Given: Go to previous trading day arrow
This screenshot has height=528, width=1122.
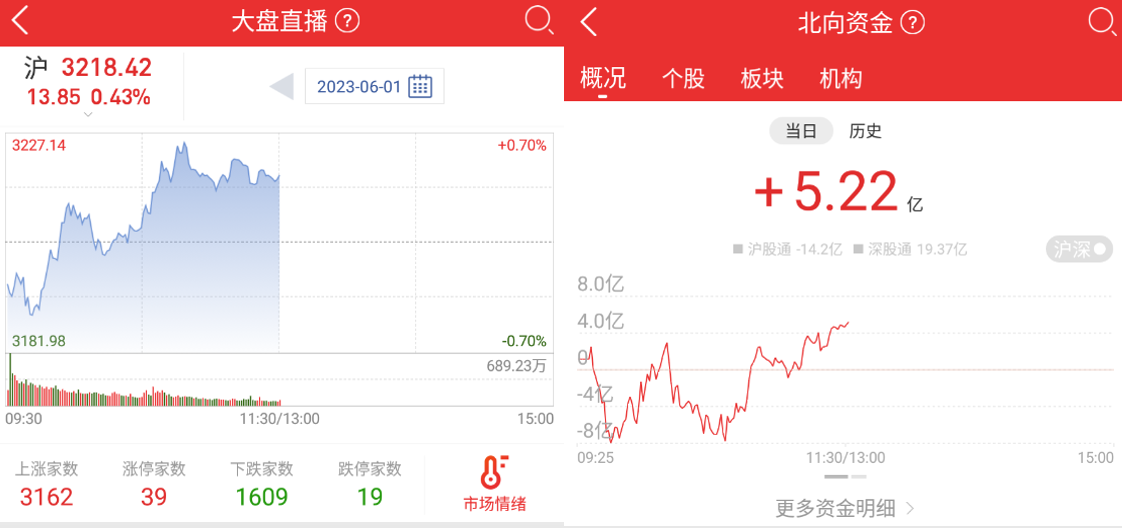Looking at the screenshot, I should point(281,87).
